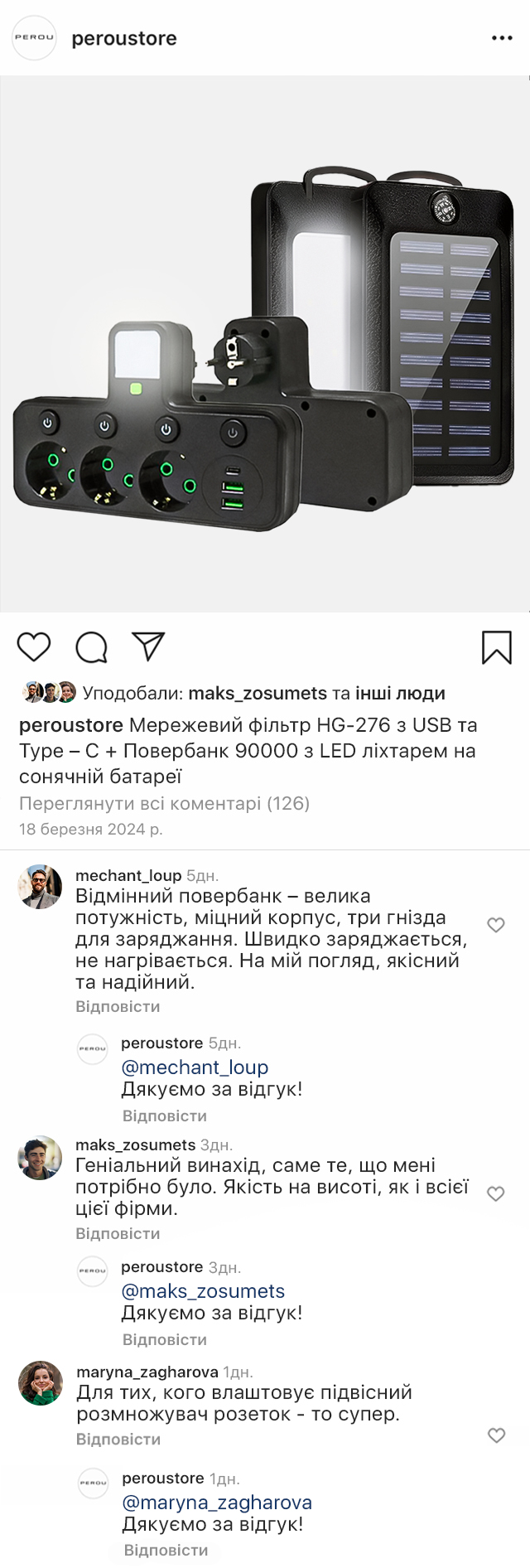The width and height of the screenshot is (530, 1568).
Task: Reply to maks_zosumets's comment
Action: [x=118, y=1234]
